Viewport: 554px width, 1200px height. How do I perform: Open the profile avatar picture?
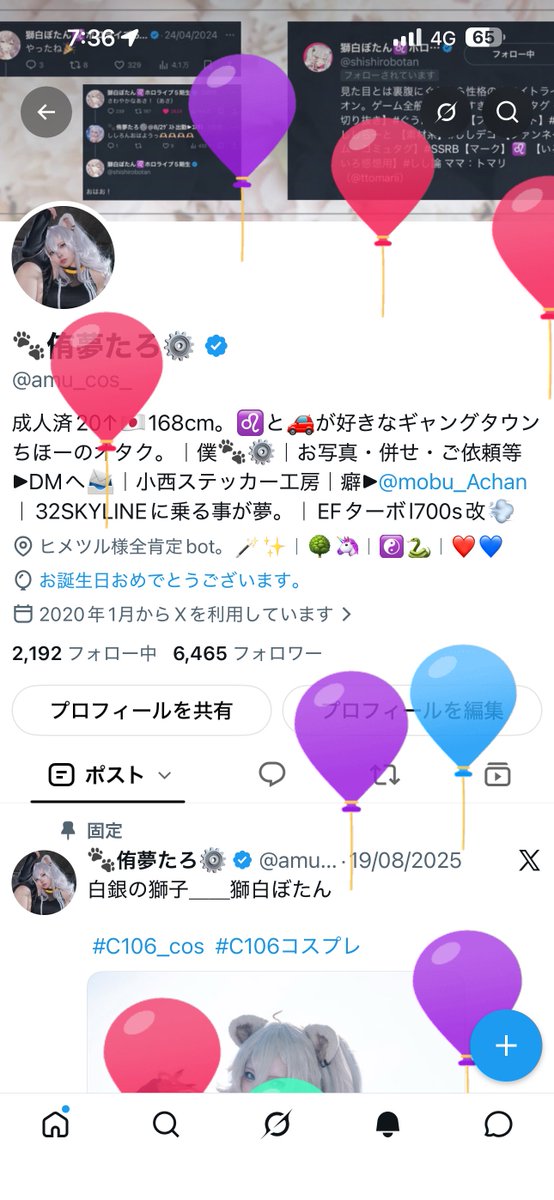pos(63,258)
